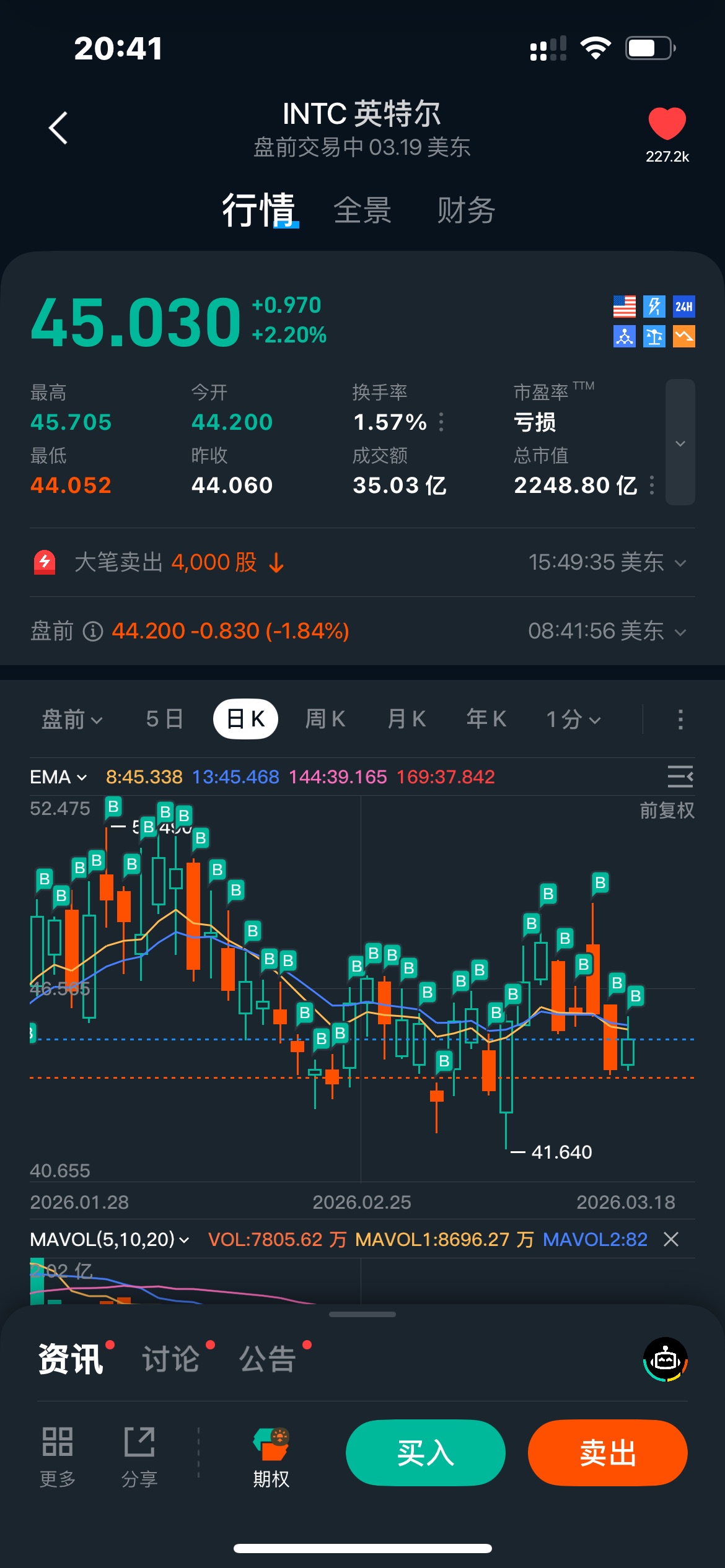Expand the quote details panel
Viewport: 725px width, 1568px height.
pyautogui.click(x=680, y=443)
